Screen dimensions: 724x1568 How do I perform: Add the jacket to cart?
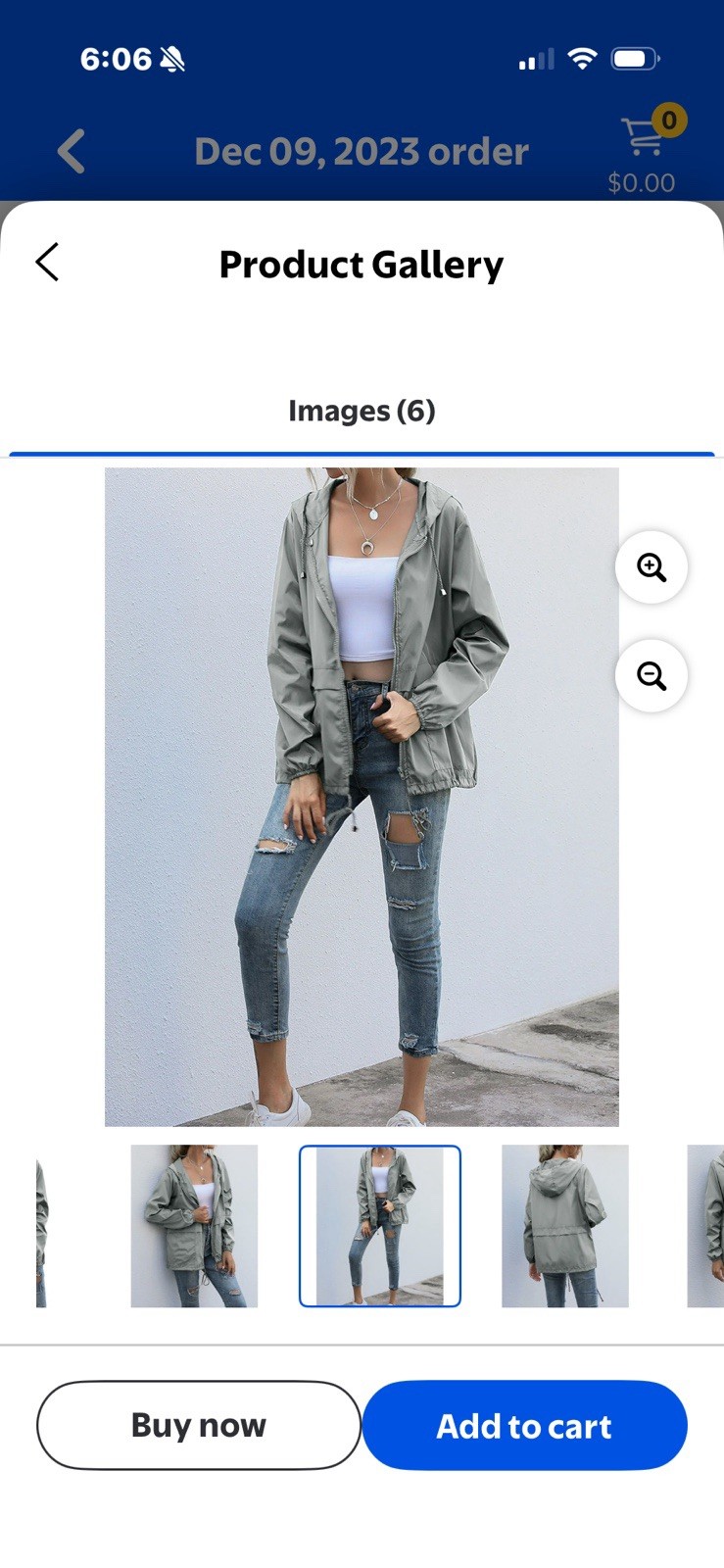tap(524, 1425)
